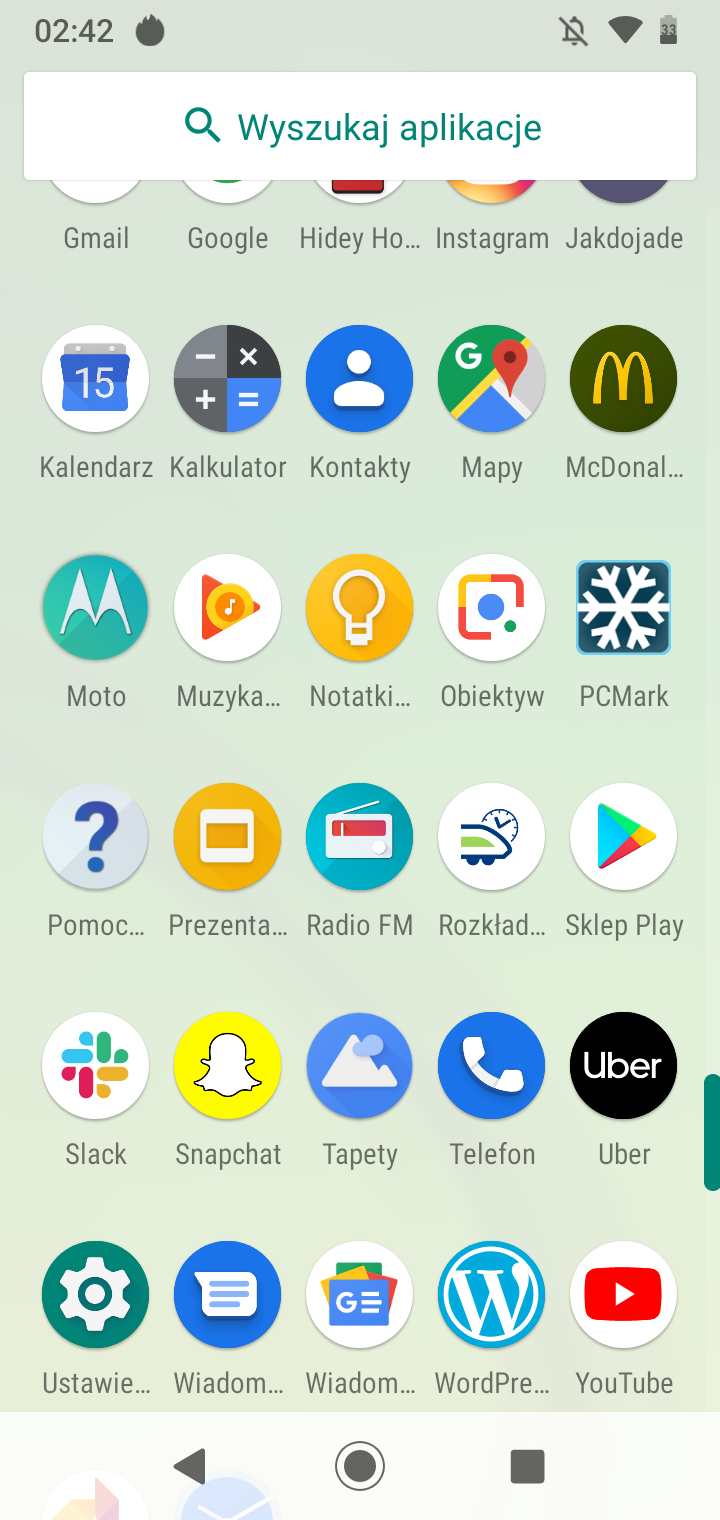Open YouTube

click(x=624, y=1295)
